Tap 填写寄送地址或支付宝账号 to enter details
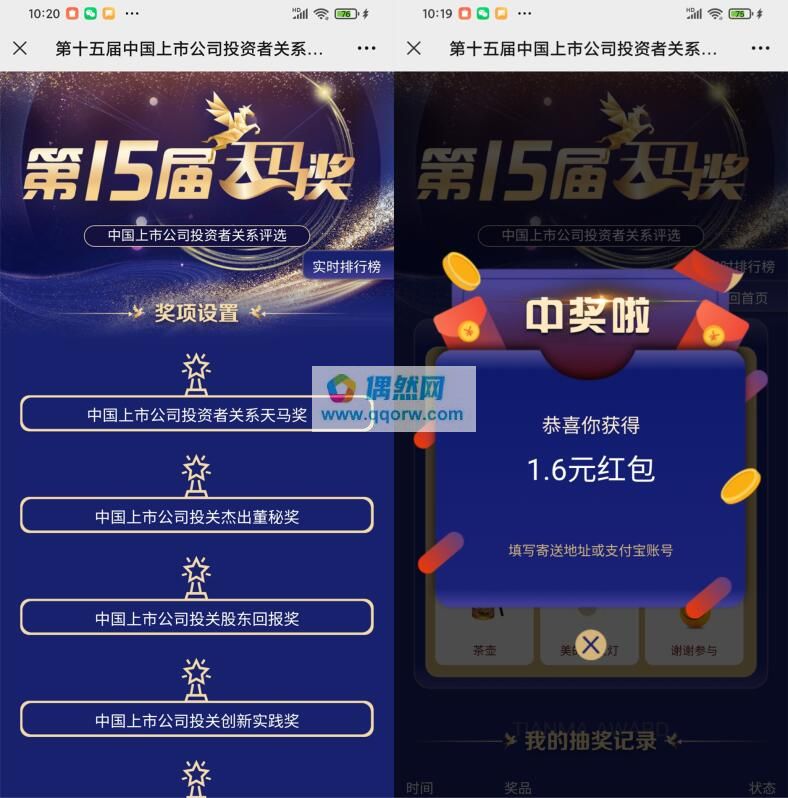This screenshot has height=798, width=788. (590, 550)
